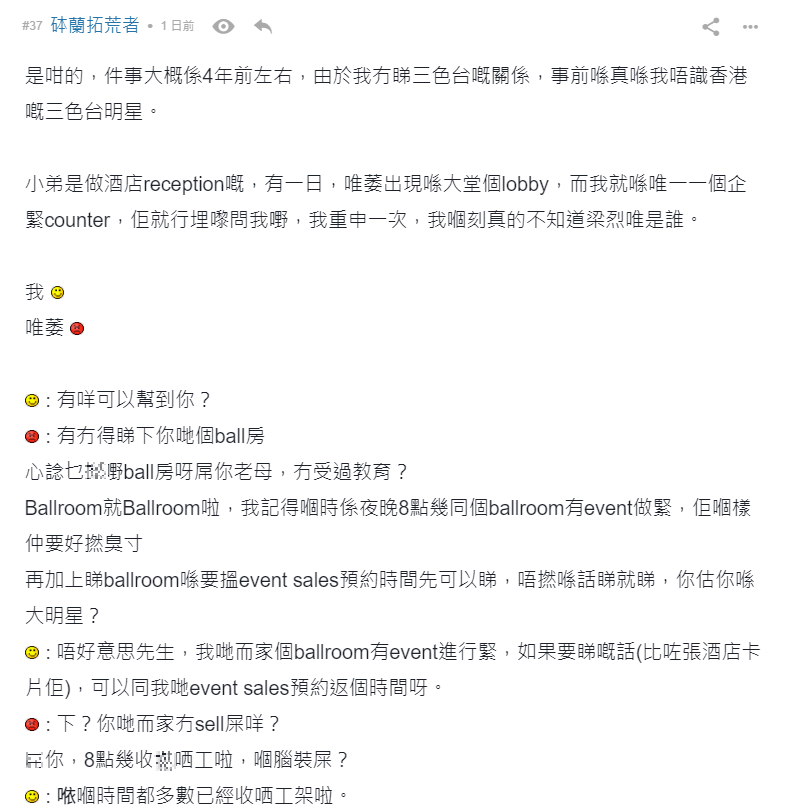Tap the eye icon on post #37
787x812 pixels.
pos(223,27)
